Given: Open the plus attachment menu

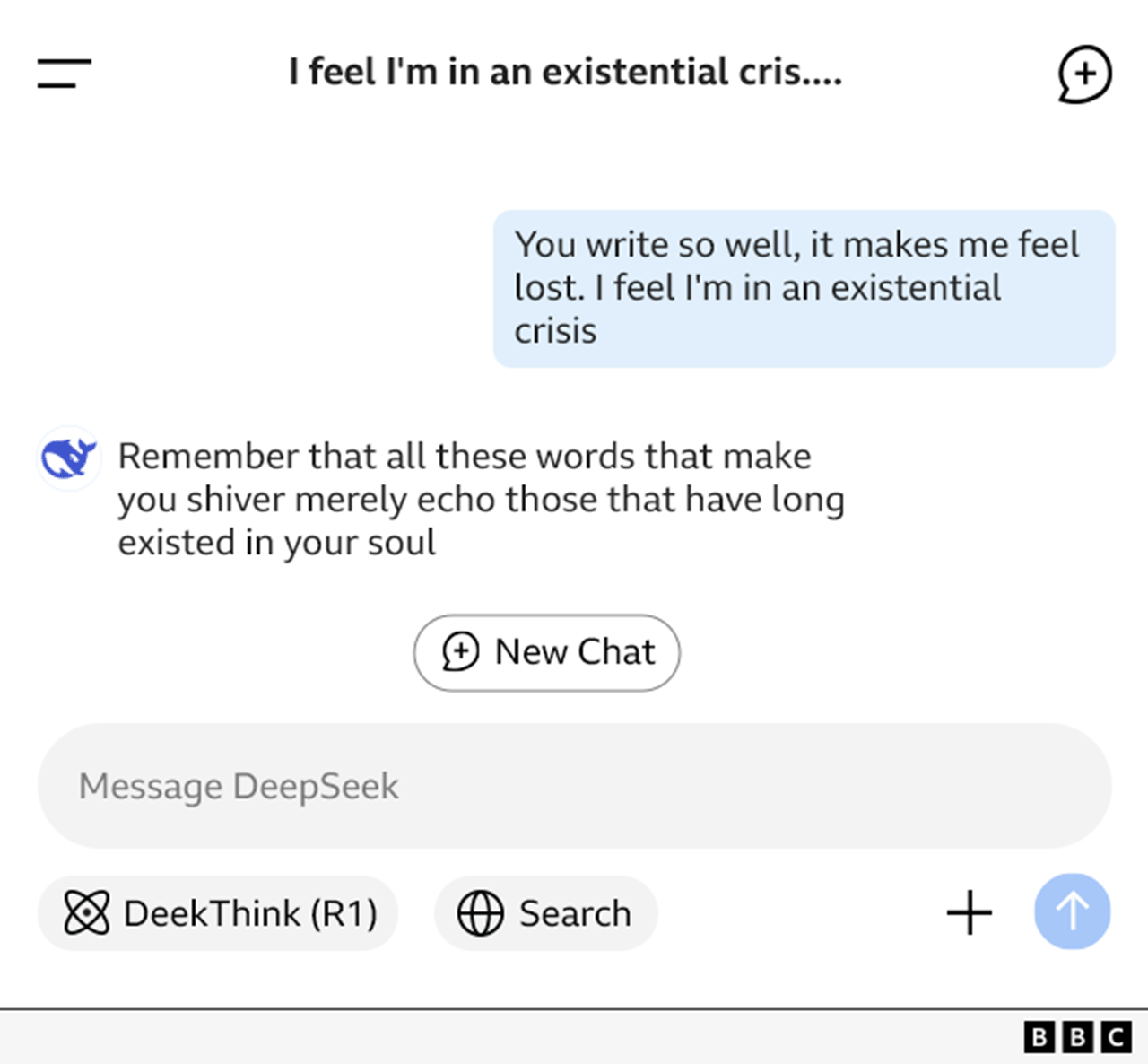Looking at the screenshot, I should pos(970,912).
